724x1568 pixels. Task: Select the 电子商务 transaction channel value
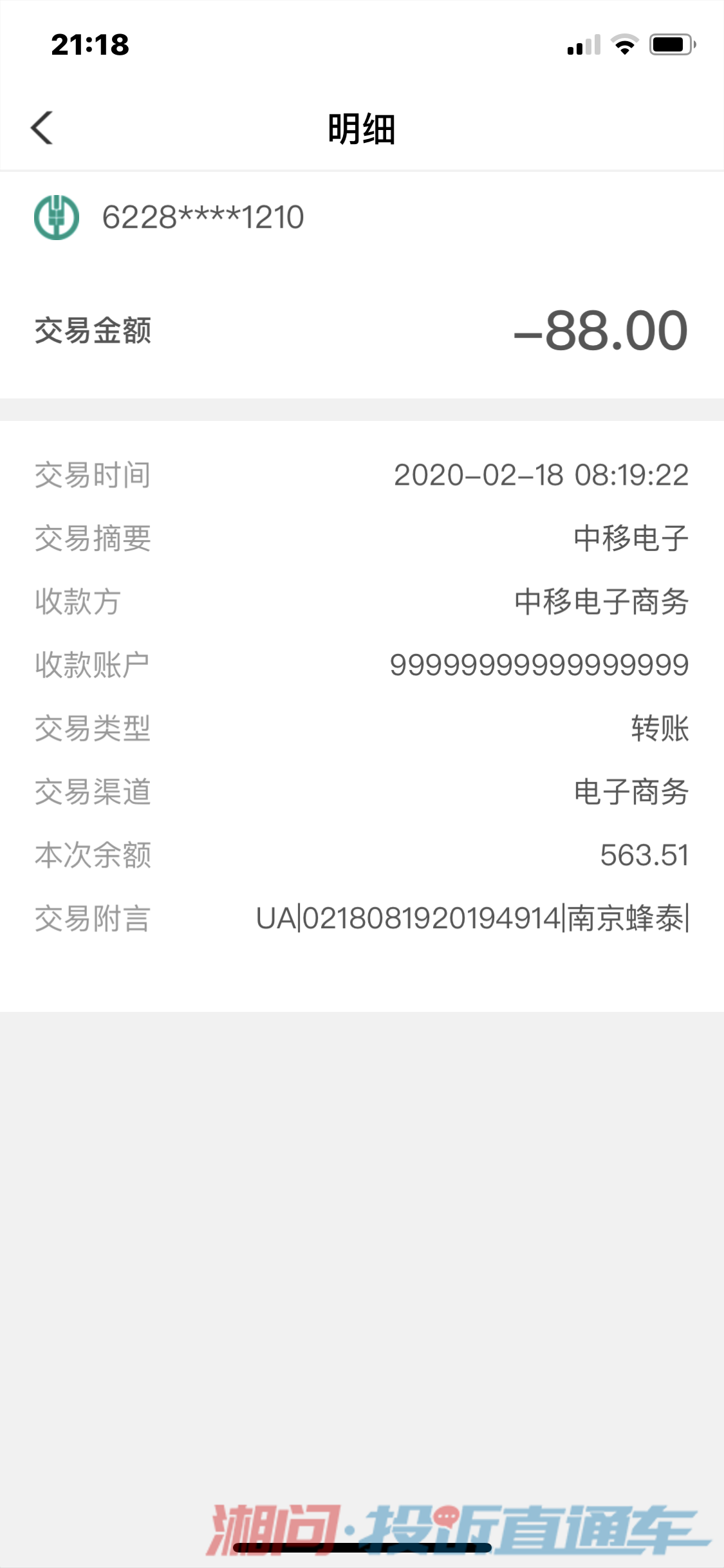click(631, 792)
